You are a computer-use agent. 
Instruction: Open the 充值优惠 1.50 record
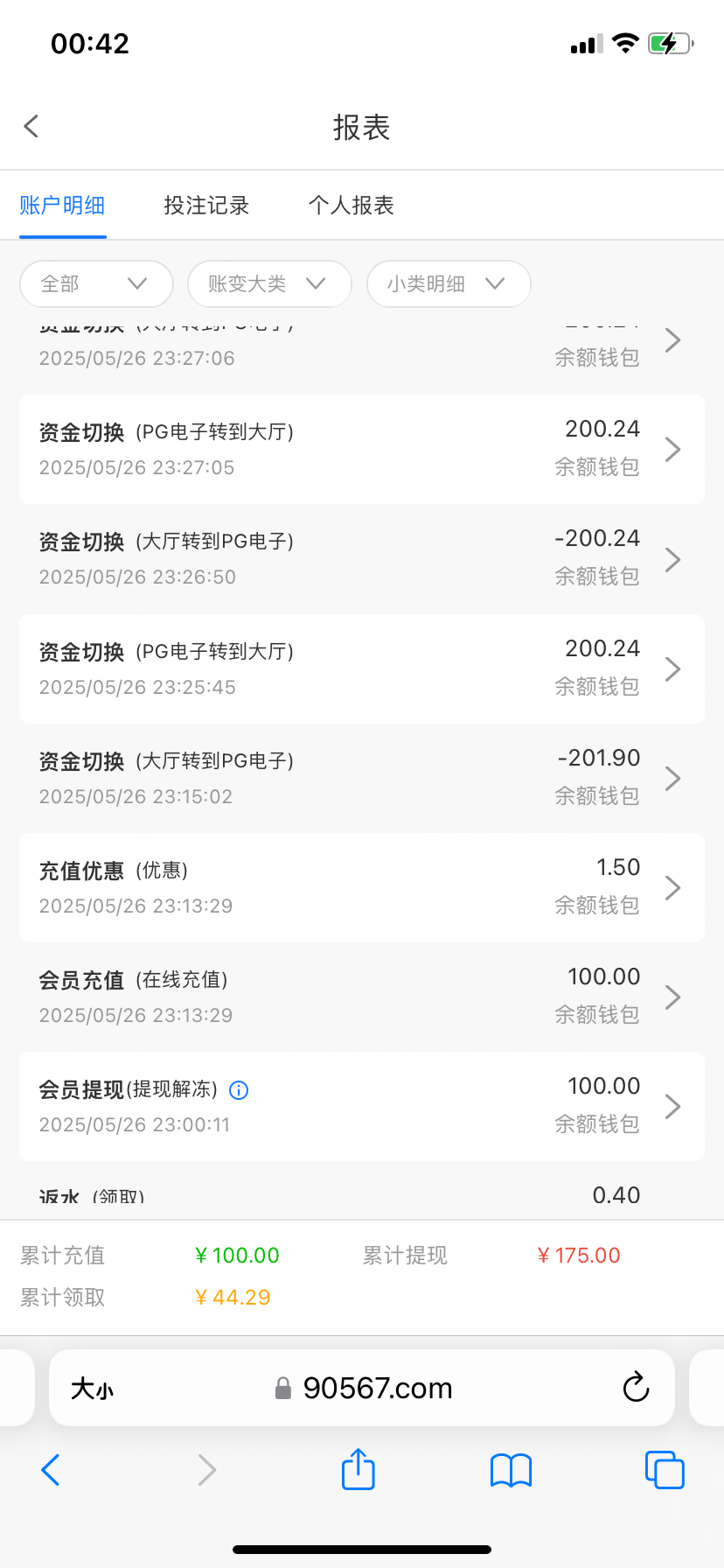point(362,887)
